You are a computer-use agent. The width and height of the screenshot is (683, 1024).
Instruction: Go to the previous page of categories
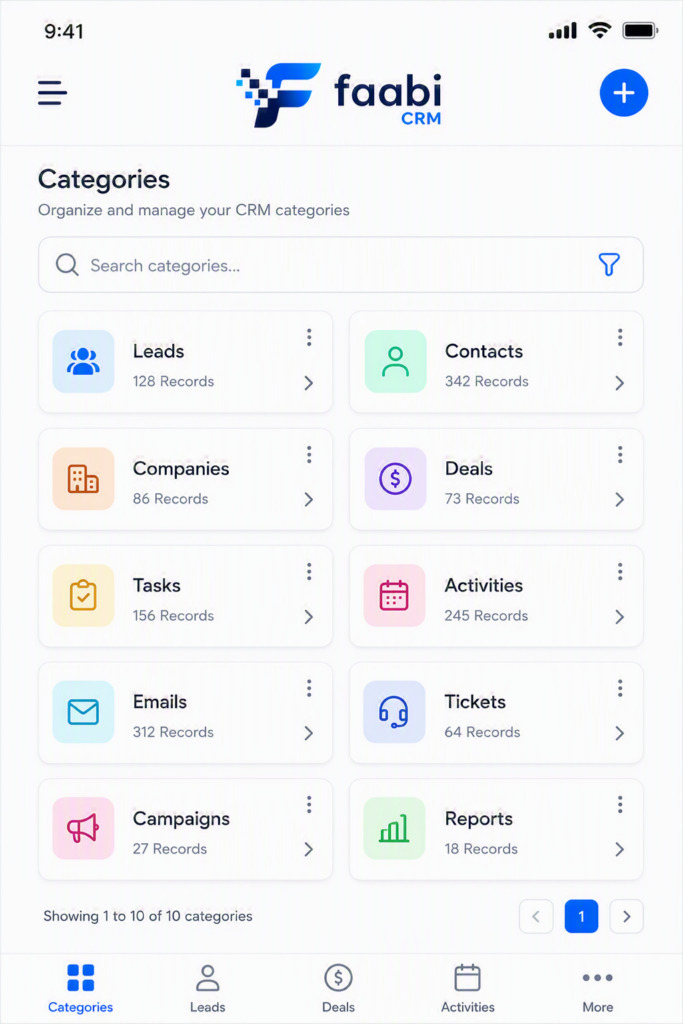(536, 916)
